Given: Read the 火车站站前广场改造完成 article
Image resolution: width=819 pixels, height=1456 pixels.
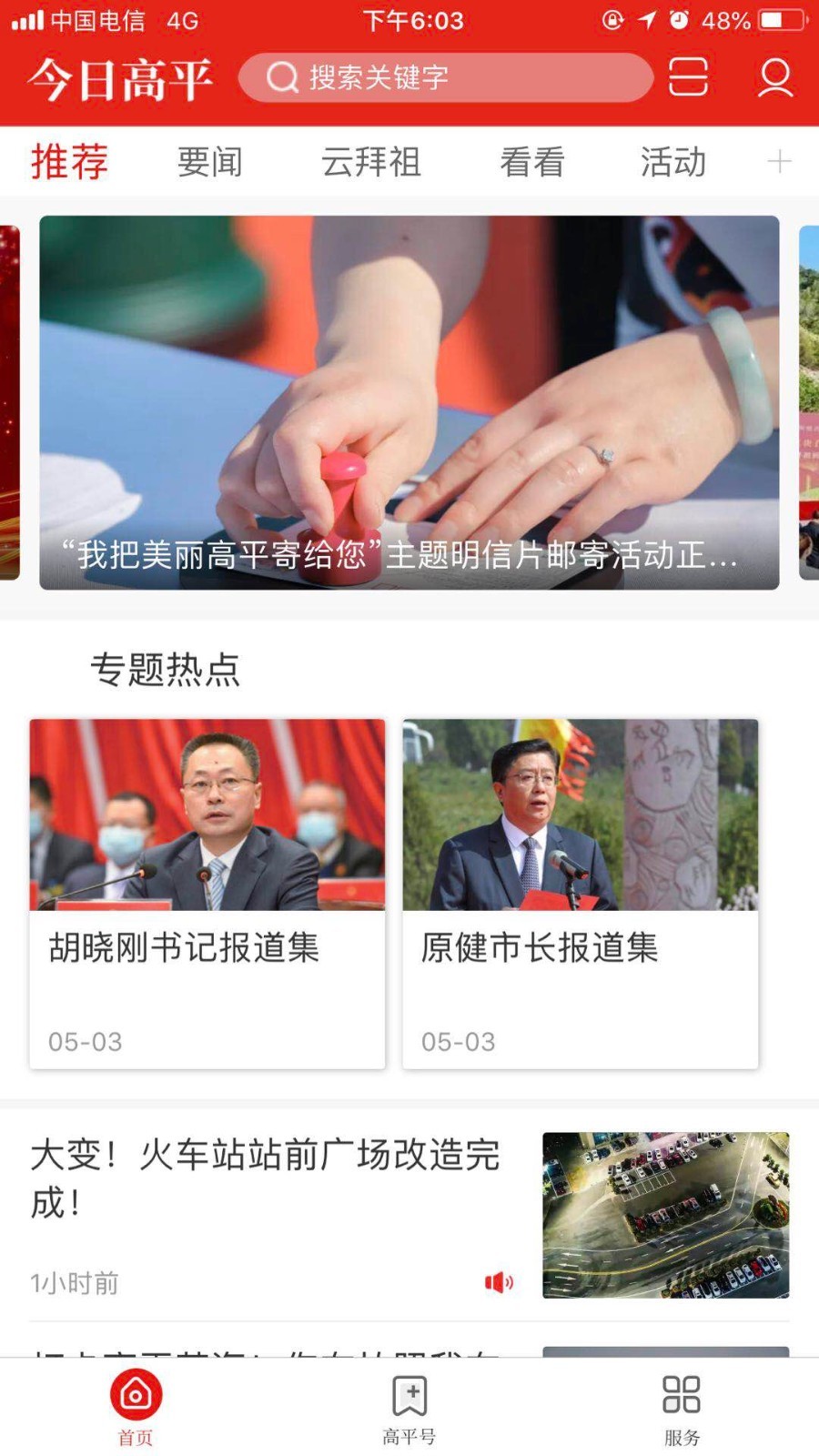Looking at the screenshot, I should tap(265, 1178).
